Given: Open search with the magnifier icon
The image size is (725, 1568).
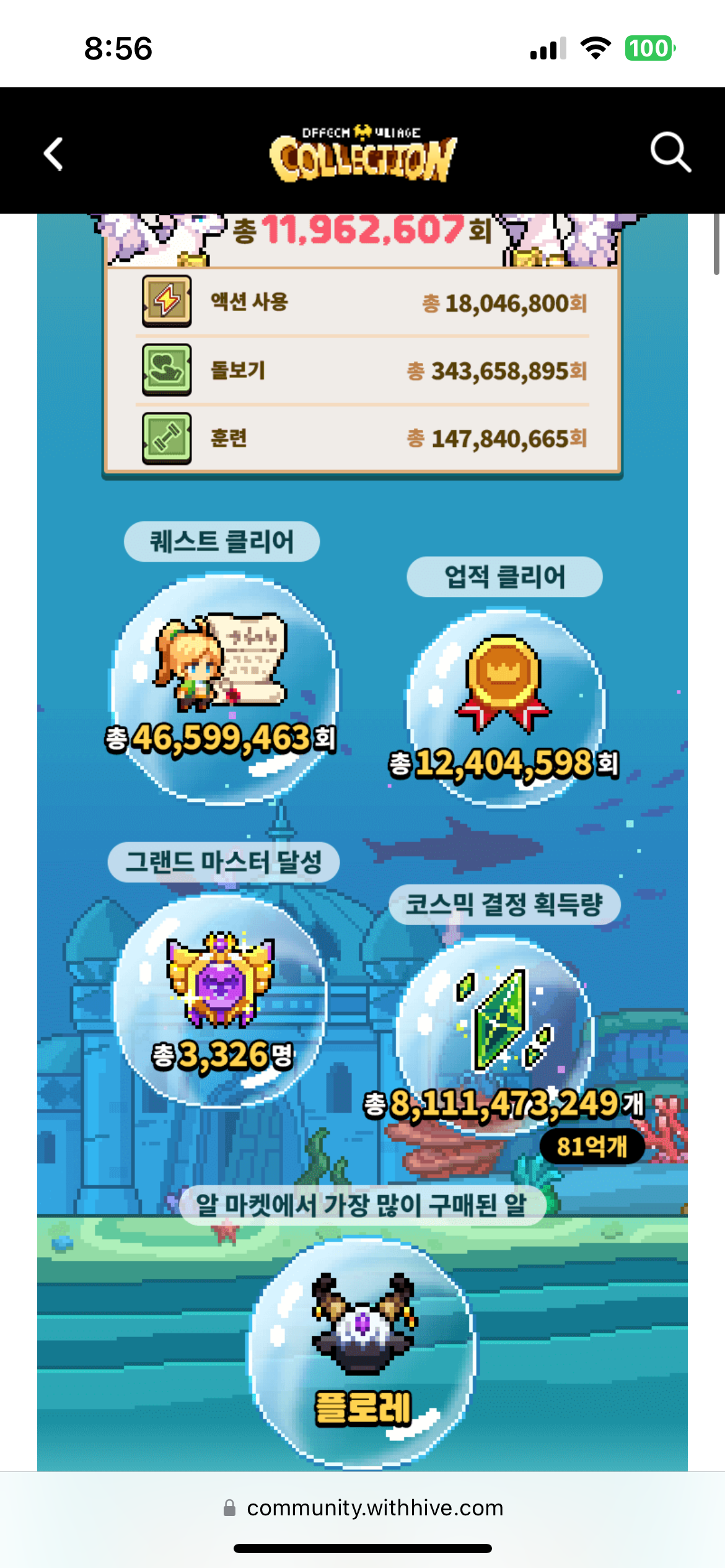Looking at the screenshot, I should pos(670,152).
